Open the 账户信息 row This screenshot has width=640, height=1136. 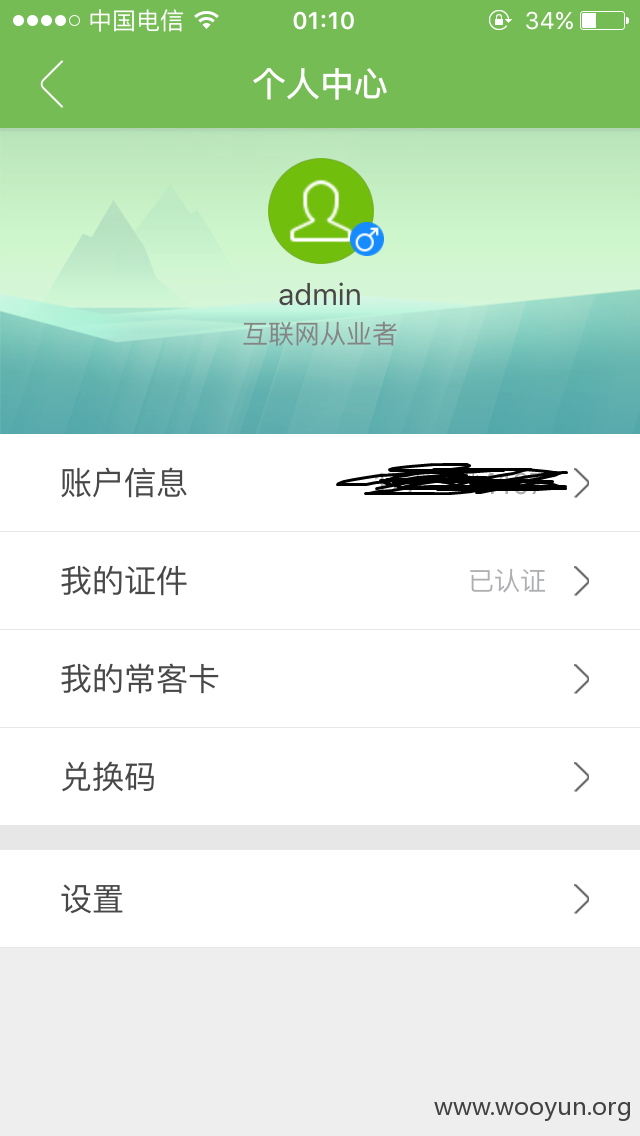tap(320, 483)
